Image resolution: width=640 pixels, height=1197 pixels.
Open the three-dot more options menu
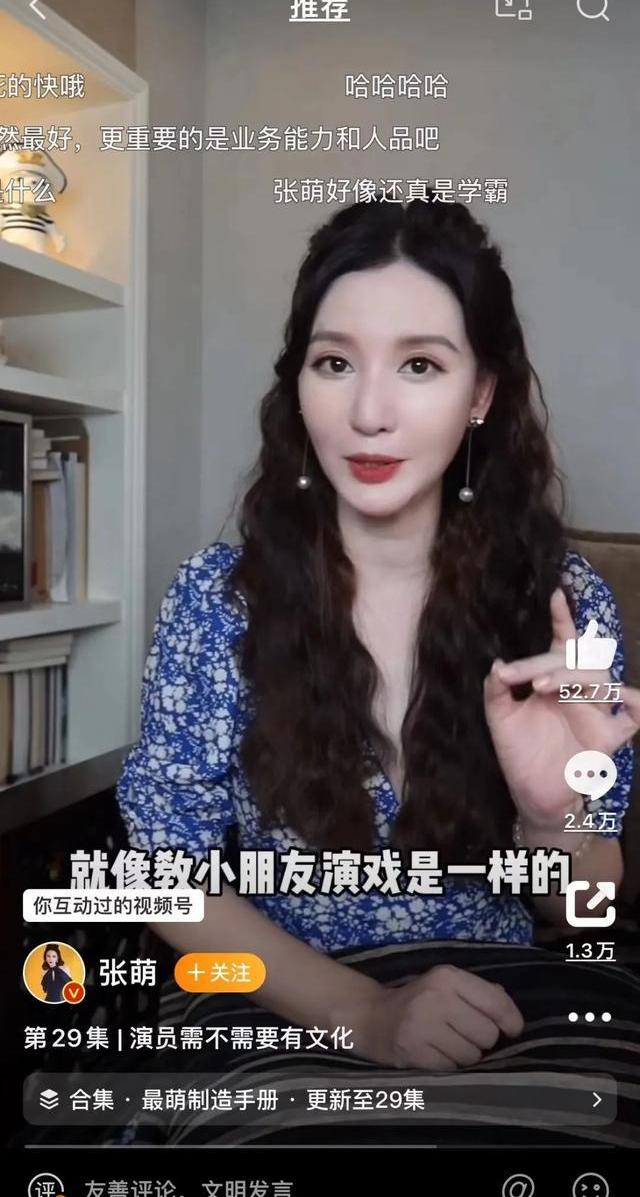click(590, 1016)
